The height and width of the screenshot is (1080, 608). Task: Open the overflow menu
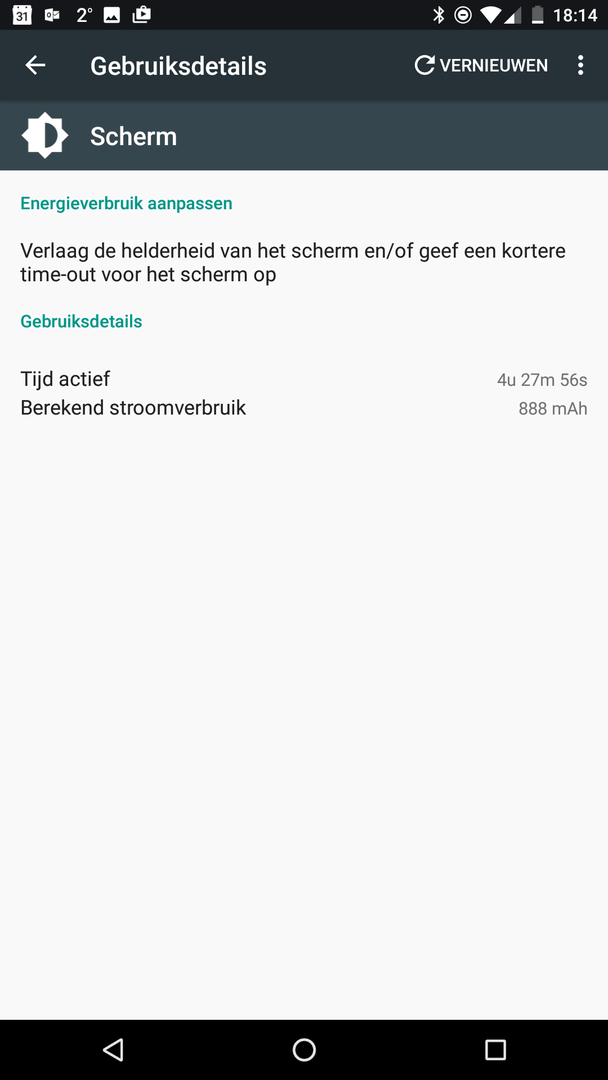click(x=580, y=65)
